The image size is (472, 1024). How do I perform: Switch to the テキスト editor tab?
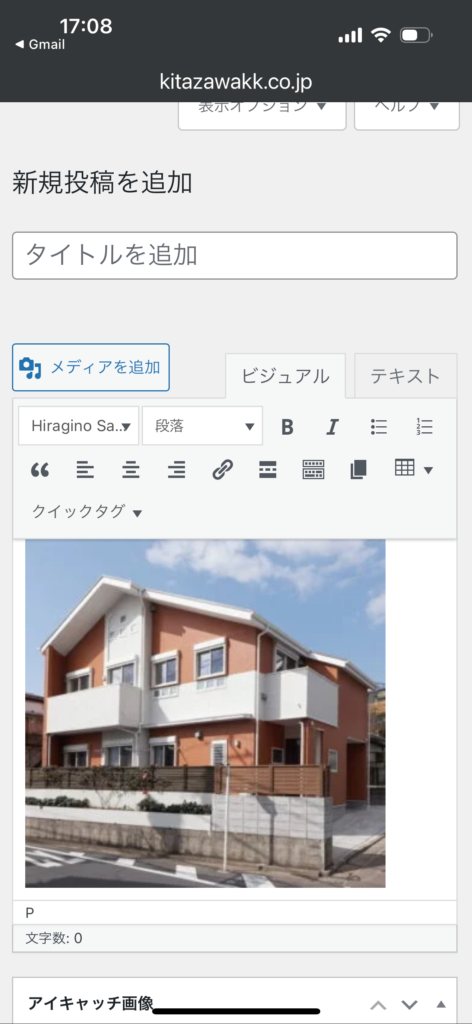tap(405, 376)
